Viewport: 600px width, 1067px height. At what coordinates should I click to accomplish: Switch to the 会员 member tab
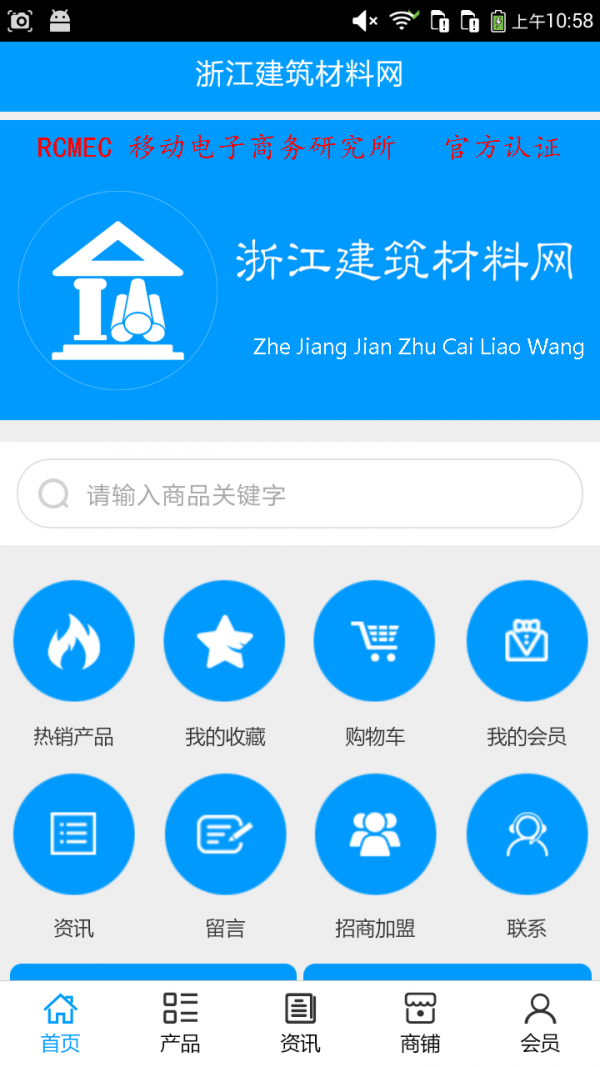(540, 1023)
